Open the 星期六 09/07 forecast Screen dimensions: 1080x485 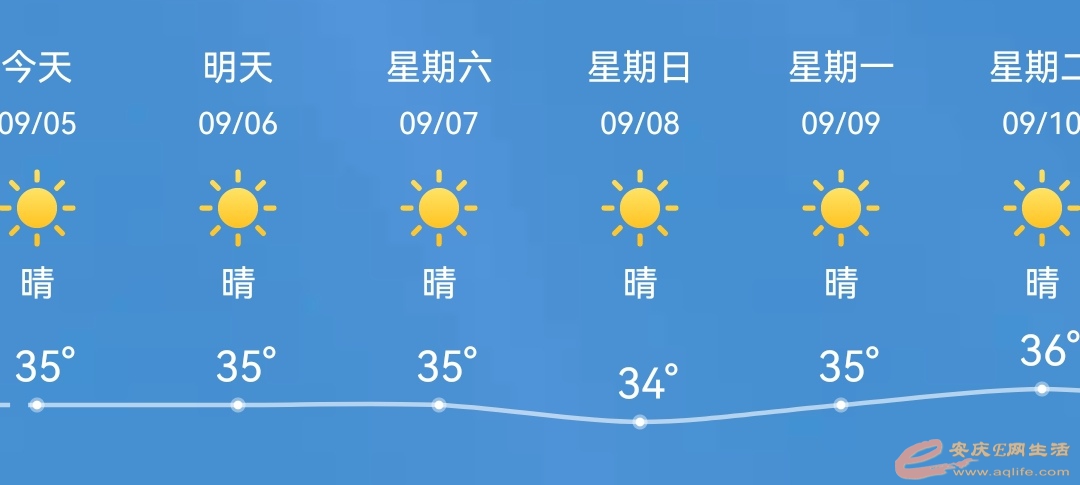pyautogui.click(x=439, y=210)
